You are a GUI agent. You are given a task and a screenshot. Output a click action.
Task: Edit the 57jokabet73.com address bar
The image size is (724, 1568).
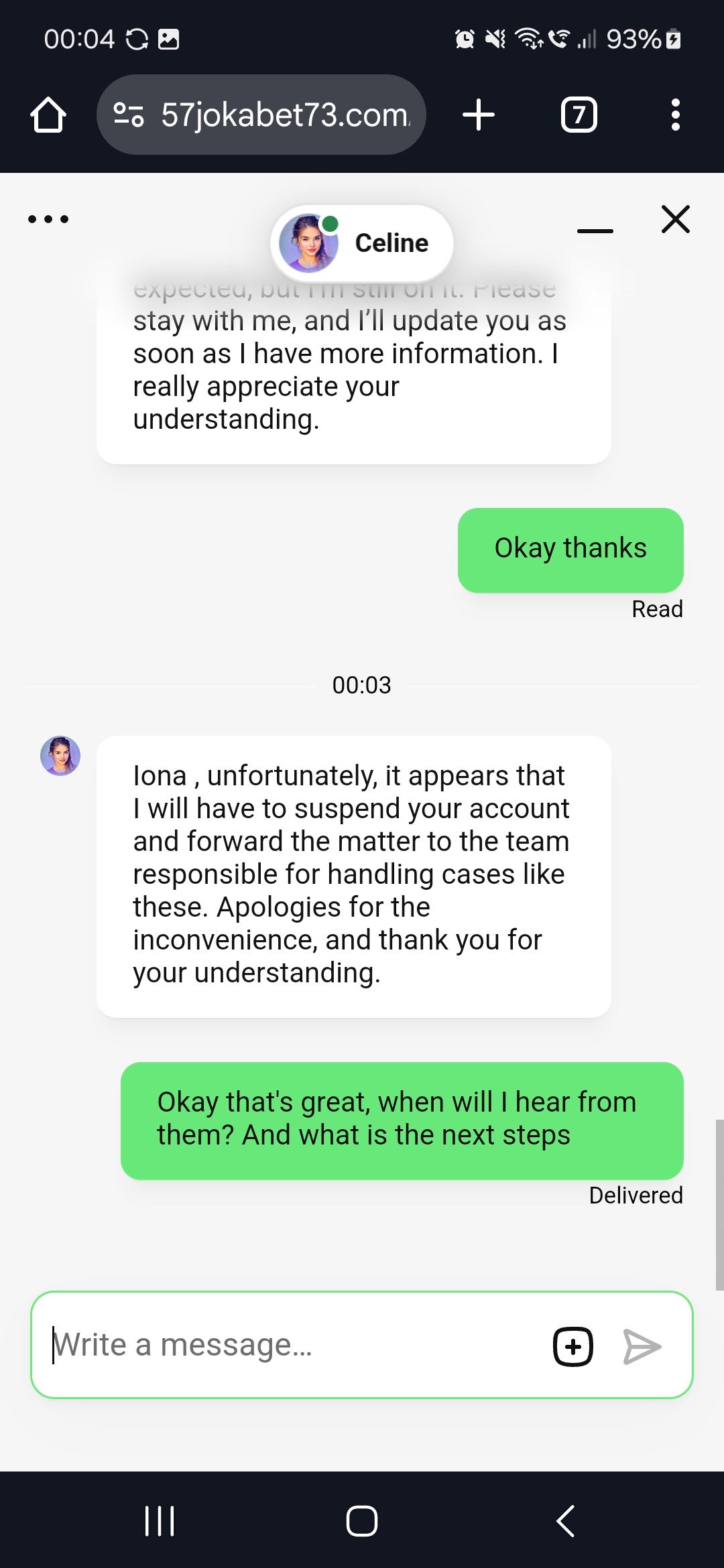point(282,115)
